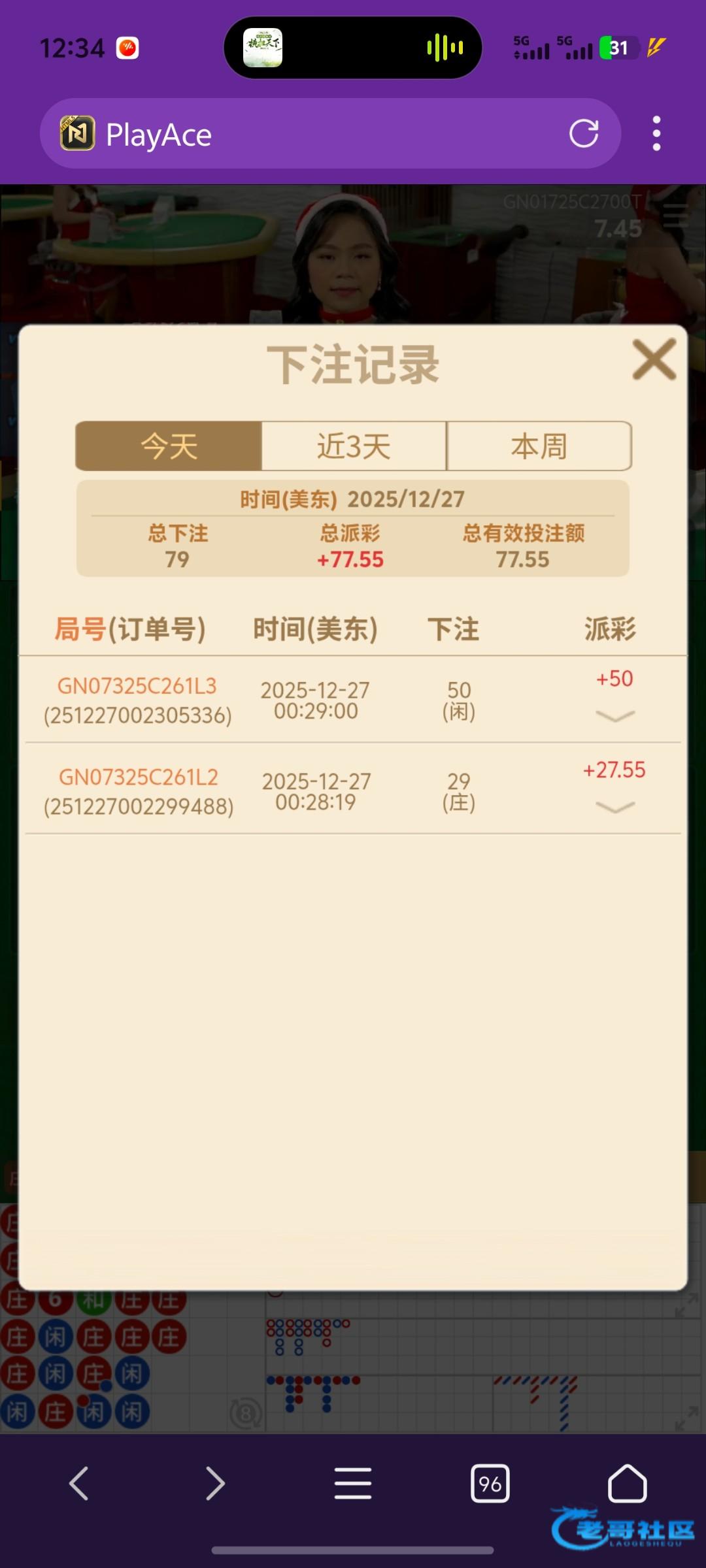Viewport: 706px width, 1568px height.
Task: Switch to the 近3天 tab
Action: pyautogui.click(x=354, y=446)
